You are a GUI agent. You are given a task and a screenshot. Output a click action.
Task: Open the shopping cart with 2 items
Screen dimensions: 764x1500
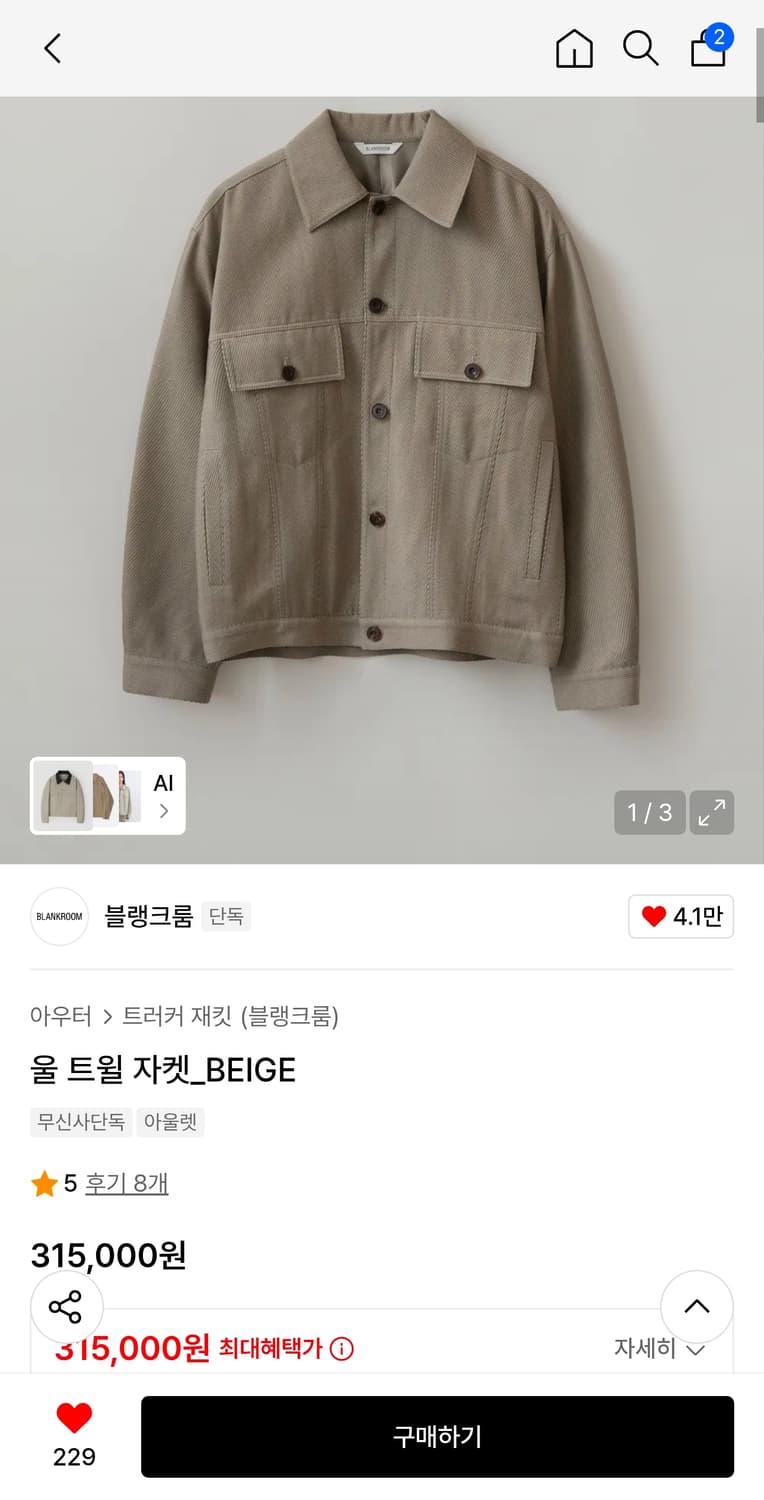709,48
